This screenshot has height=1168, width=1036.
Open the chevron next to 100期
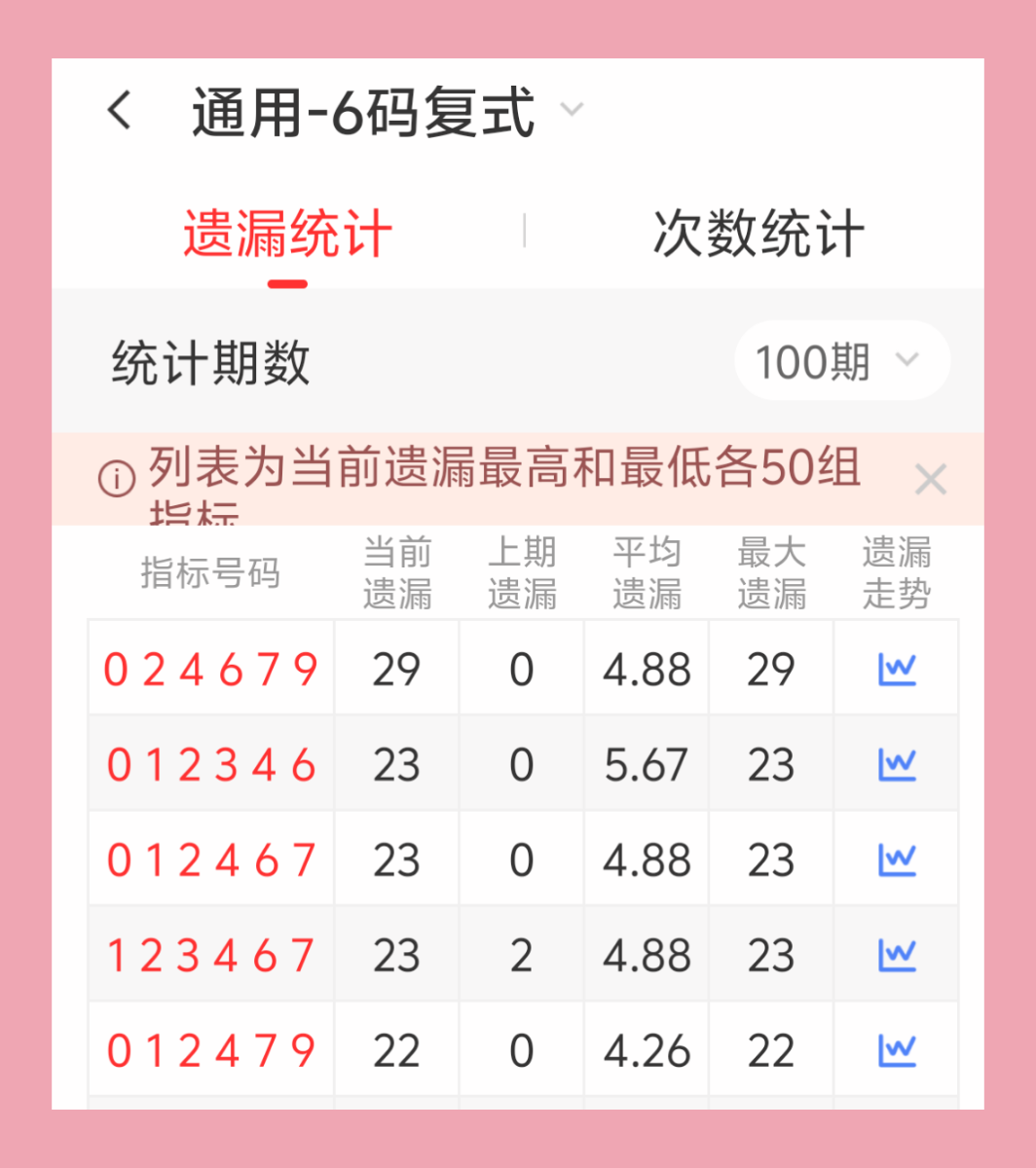(906, 360)
